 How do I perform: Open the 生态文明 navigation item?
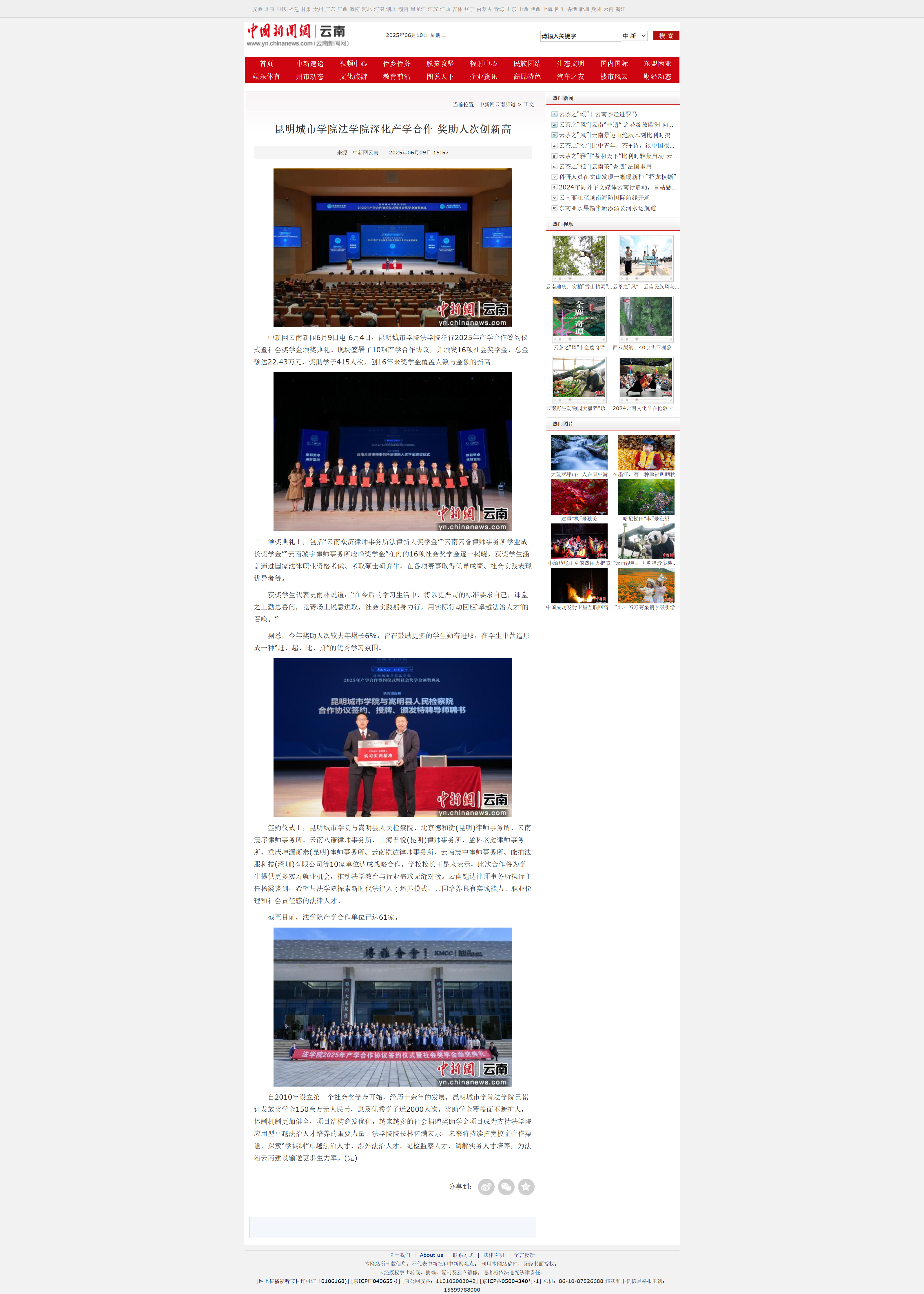[x=570, y=64]
